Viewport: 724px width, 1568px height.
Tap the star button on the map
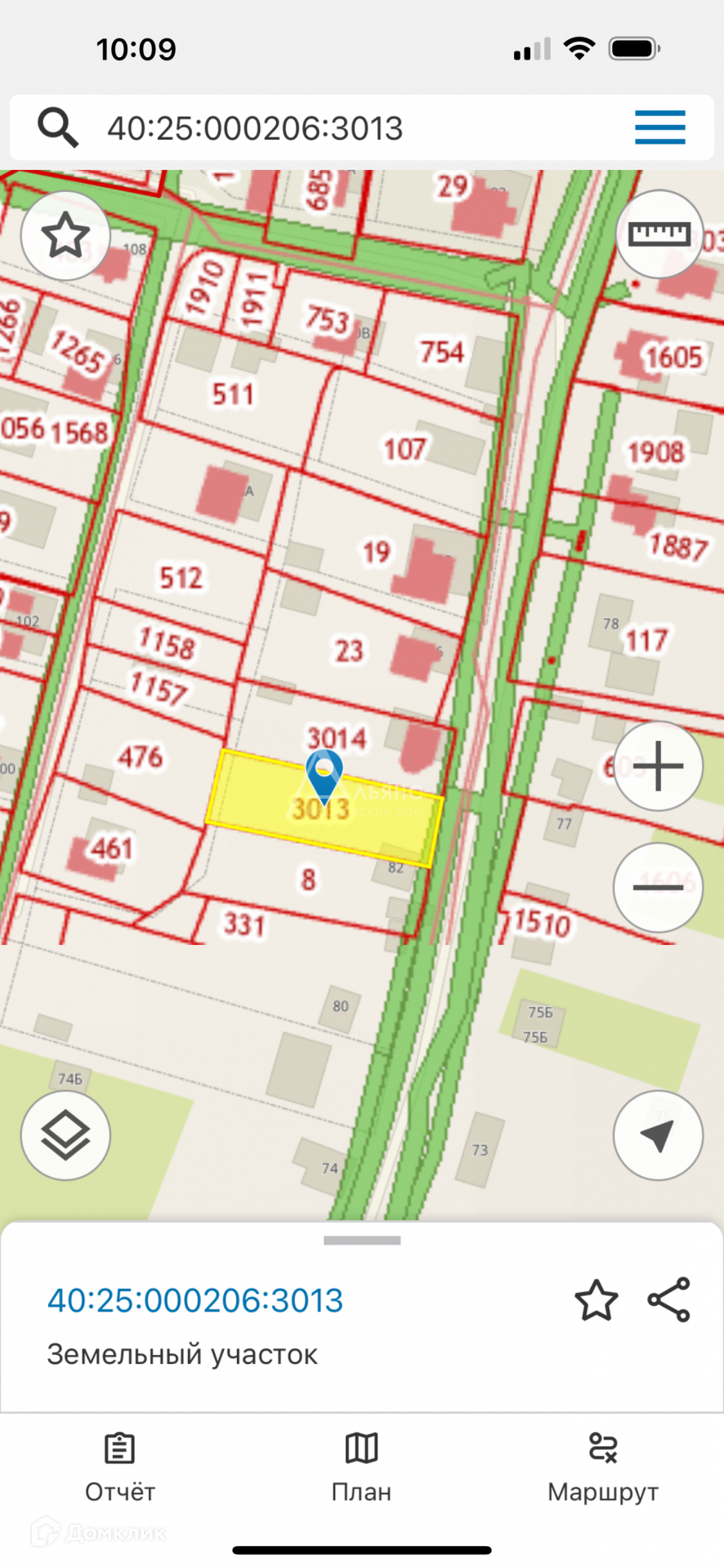[65, 237]
